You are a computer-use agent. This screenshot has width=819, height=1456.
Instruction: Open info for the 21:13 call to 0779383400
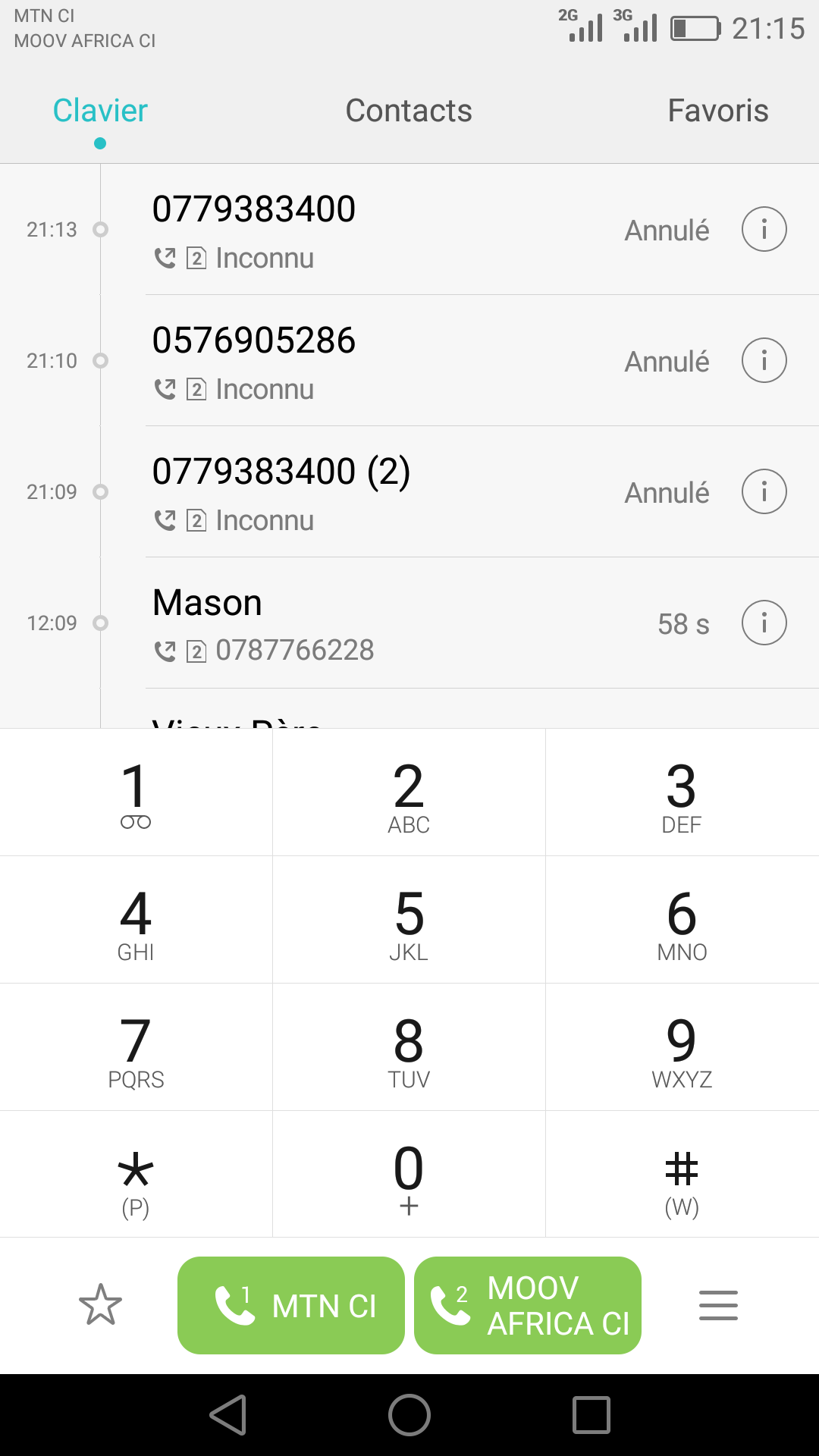[x=764, y=229]
